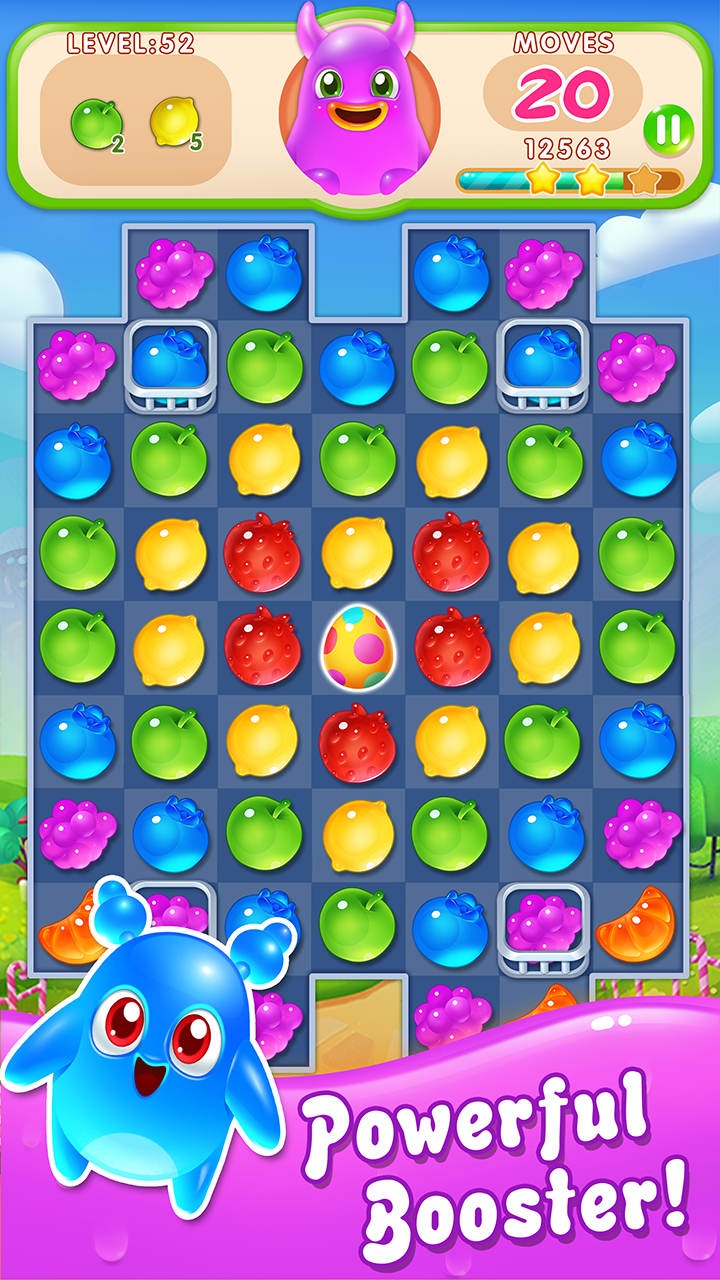Image resolution: width=720 pixels, height=1280 pixels.
Task: Select the LEVEL:52 label
Action: 130,44
